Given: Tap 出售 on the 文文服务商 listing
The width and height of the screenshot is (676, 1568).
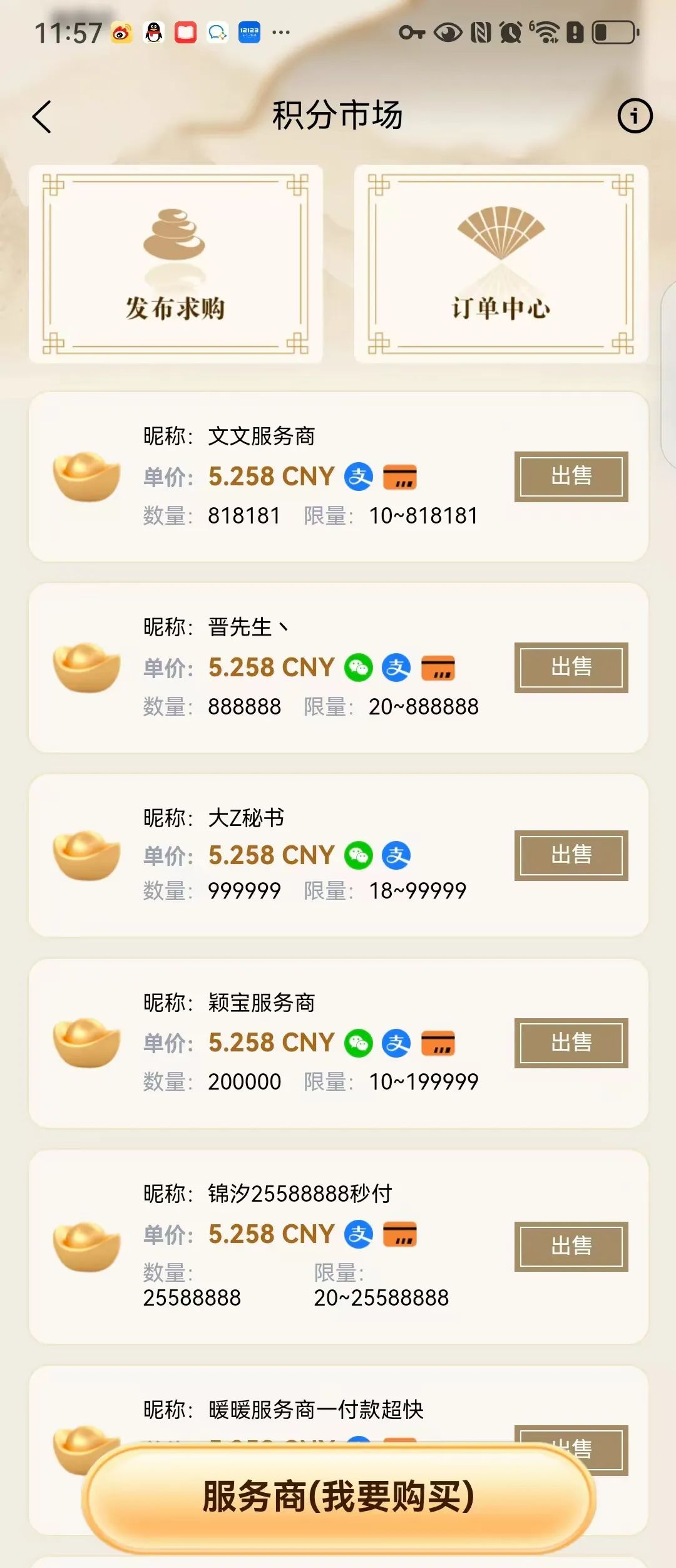Looking at the screenshot, I should [x=571, y=477].
